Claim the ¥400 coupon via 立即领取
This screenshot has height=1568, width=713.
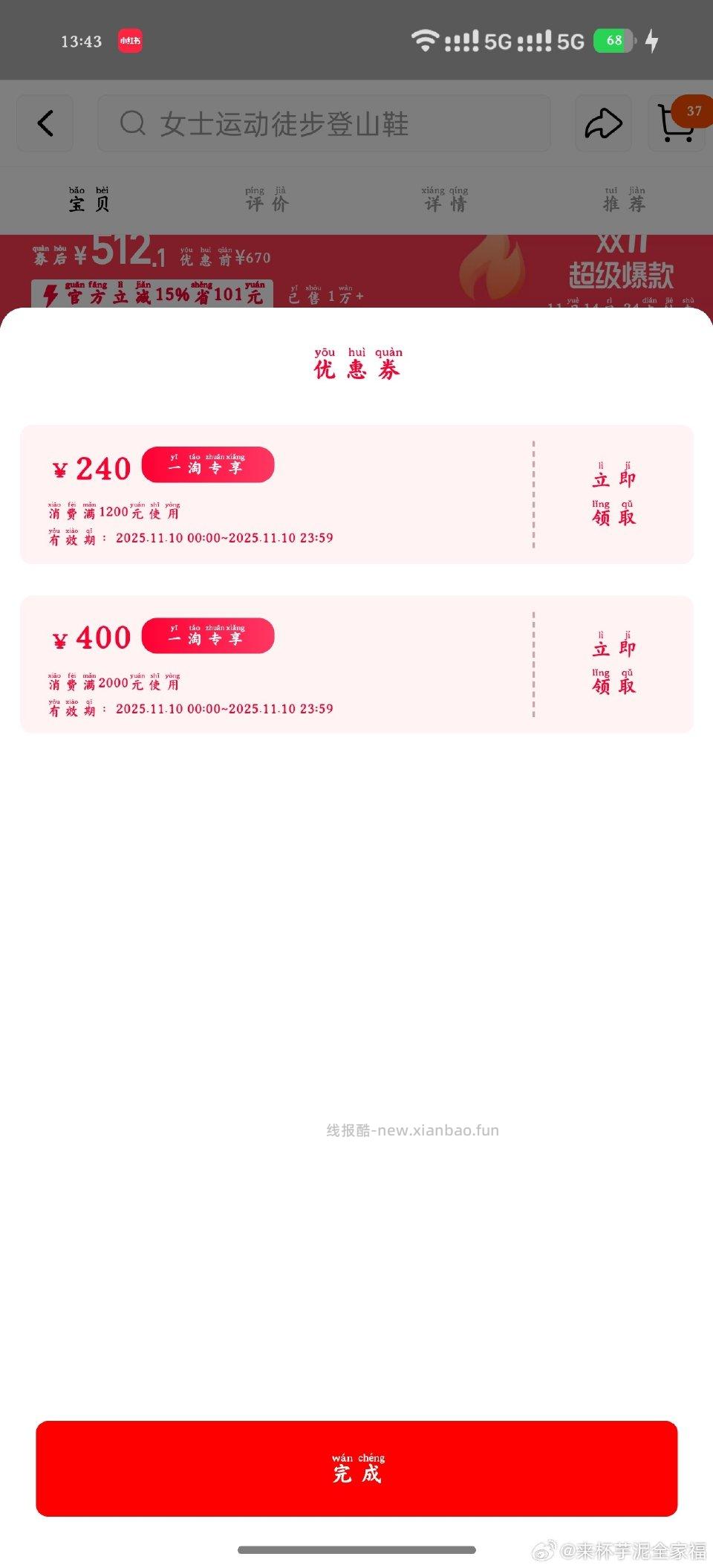pos(613,665)
